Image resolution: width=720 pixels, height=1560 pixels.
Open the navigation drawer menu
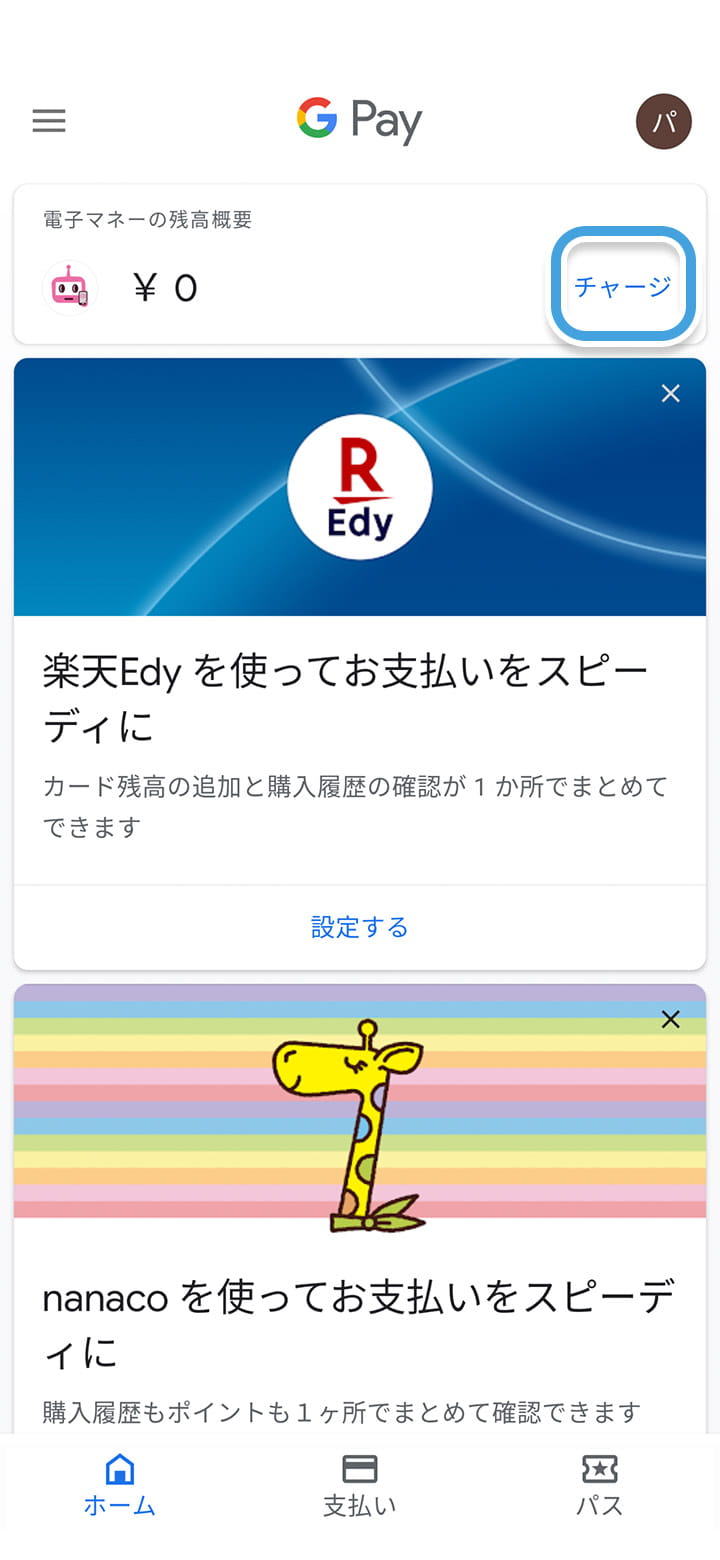[48, 121]
